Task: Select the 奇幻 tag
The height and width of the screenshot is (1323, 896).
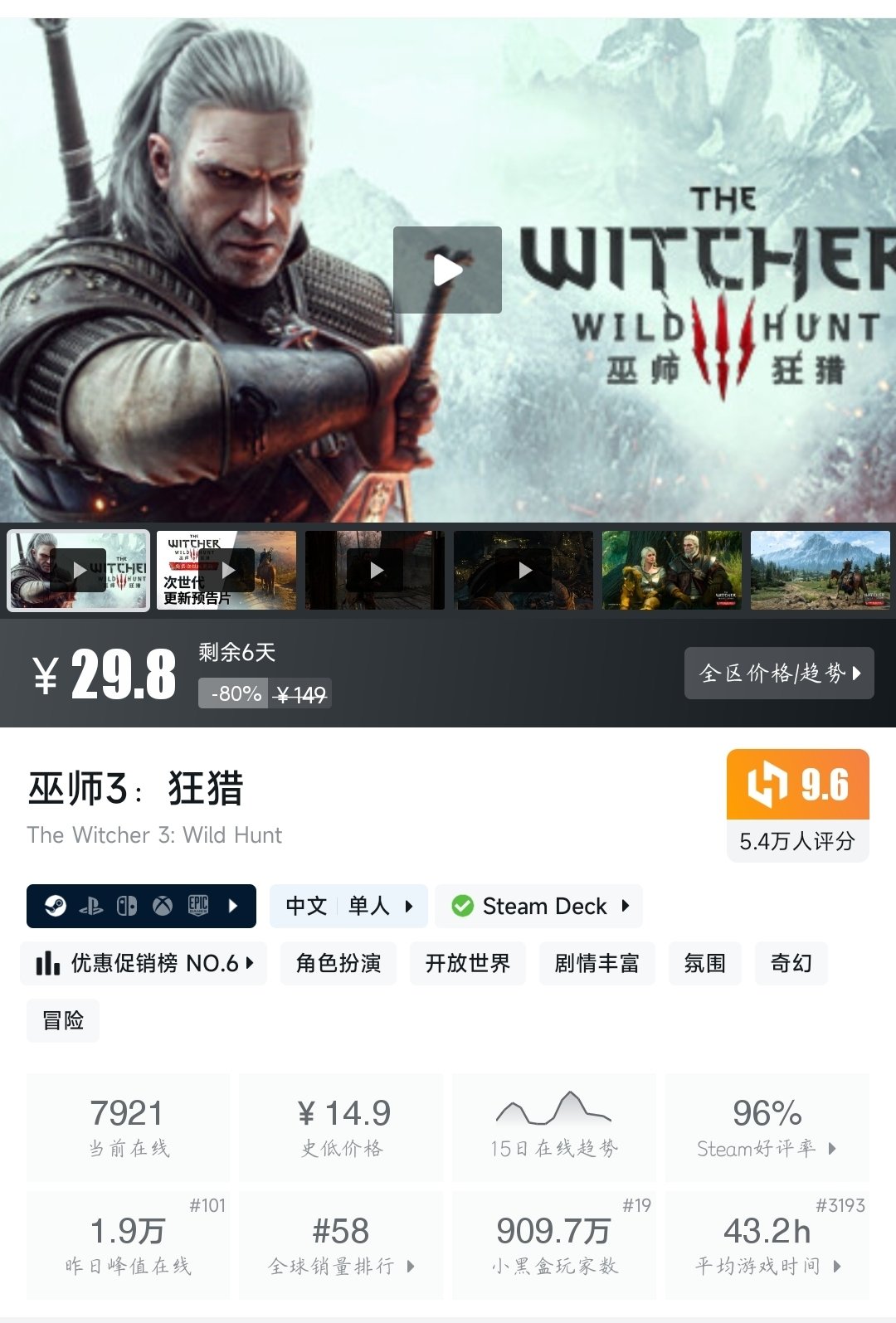Action: (x=791, y=963)
